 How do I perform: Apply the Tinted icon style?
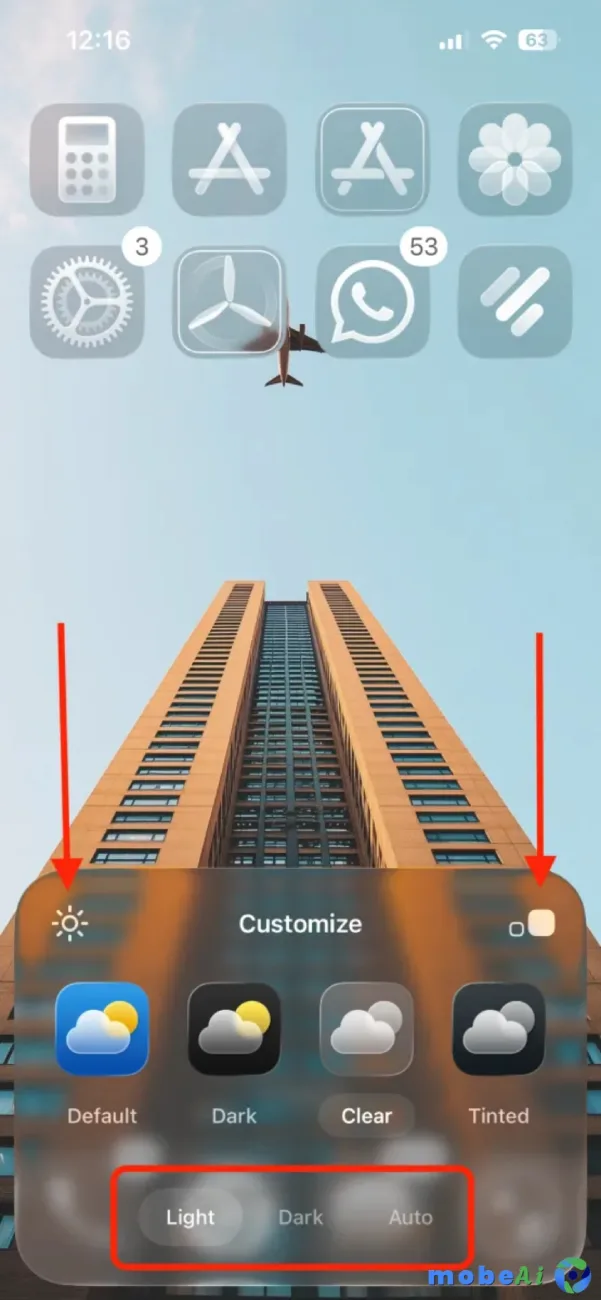click(498, 1028)
